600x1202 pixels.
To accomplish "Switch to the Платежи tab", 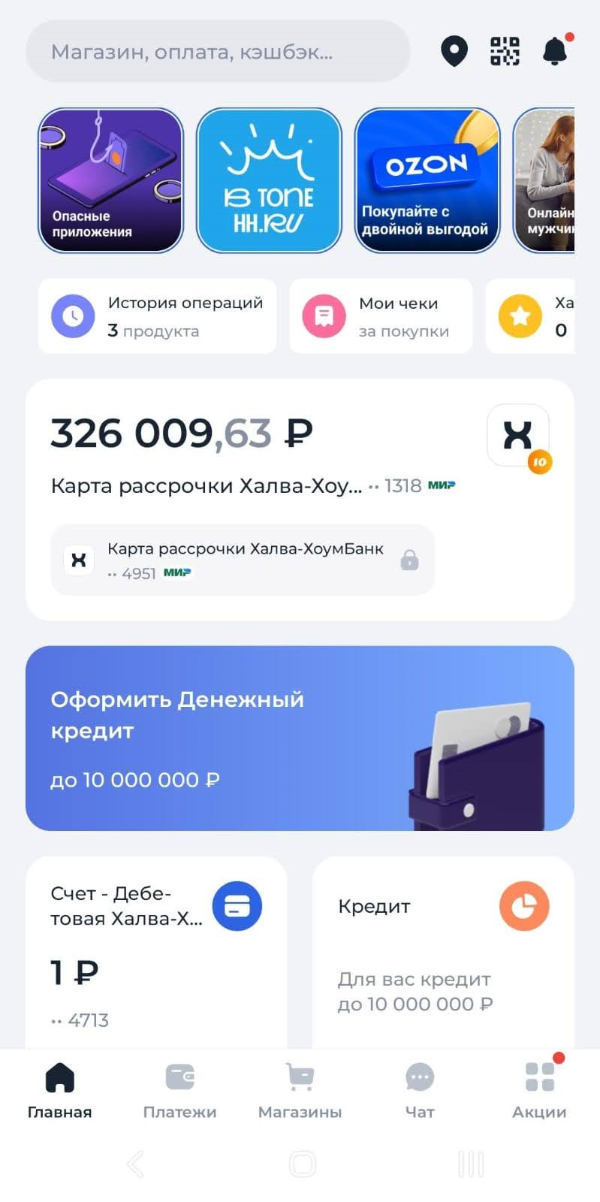I will [x=180, y=1090].
